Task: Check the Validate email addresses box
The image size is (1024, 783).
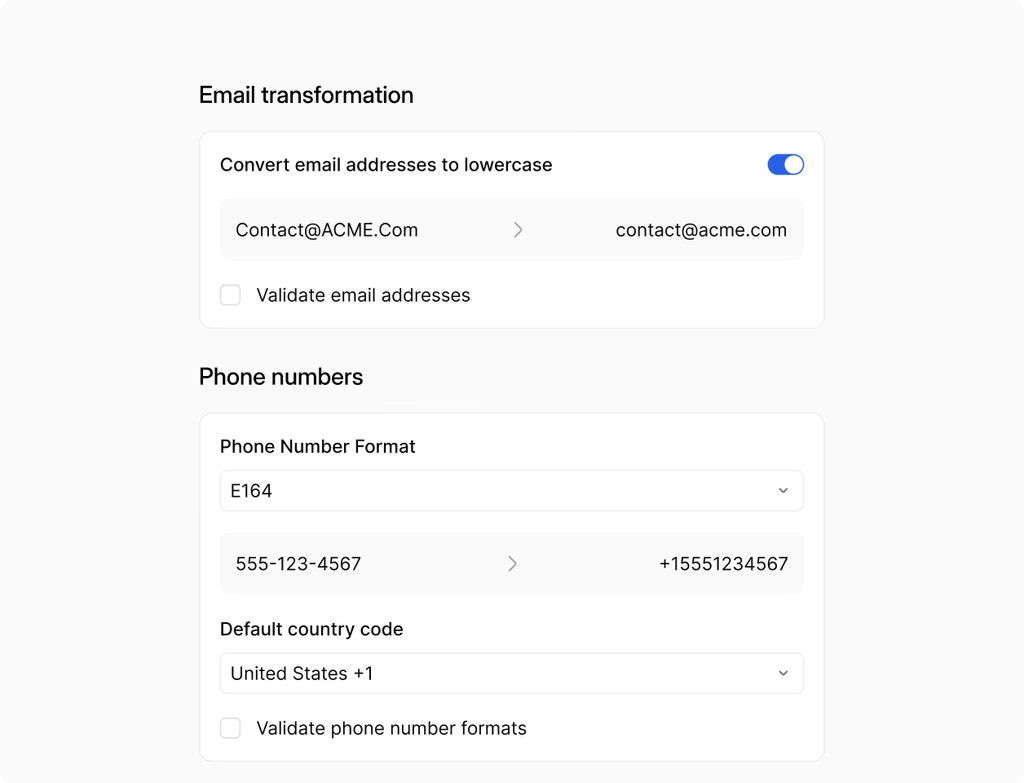Action: point(231,295)
